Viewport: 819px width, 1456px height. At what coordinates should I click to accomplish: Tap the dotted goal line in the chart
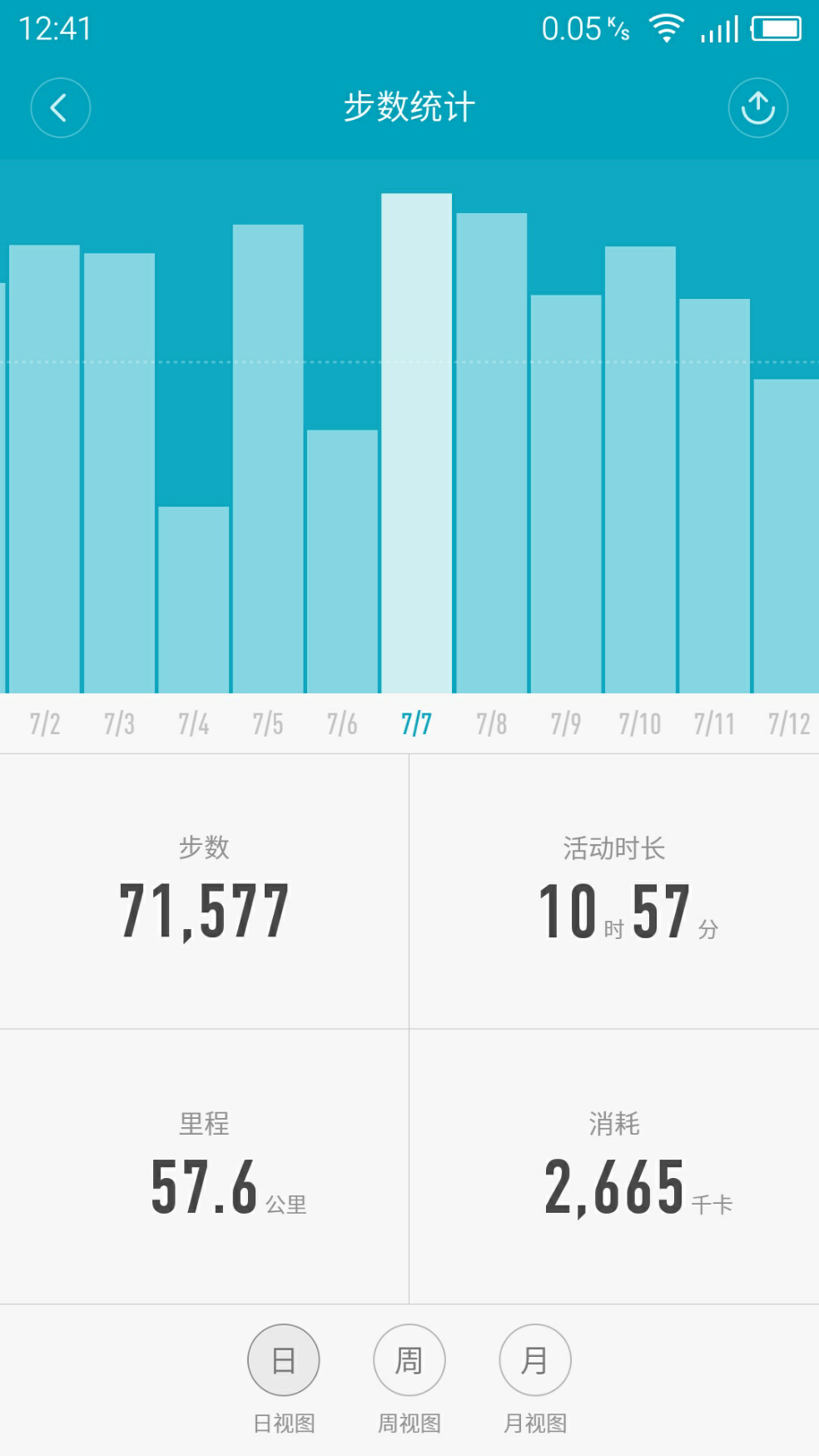[x=409, y=361]
